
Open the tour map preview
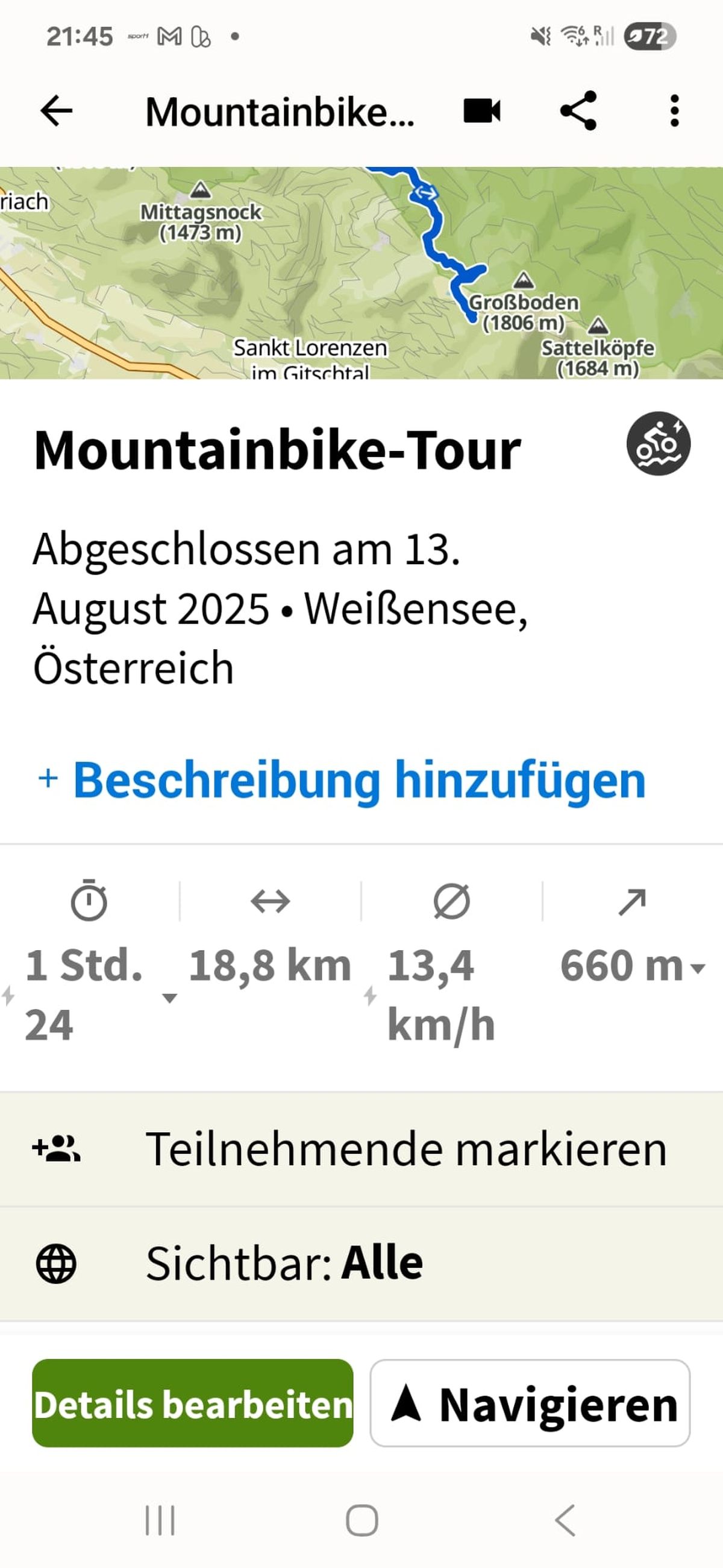(x=361, y=272)
